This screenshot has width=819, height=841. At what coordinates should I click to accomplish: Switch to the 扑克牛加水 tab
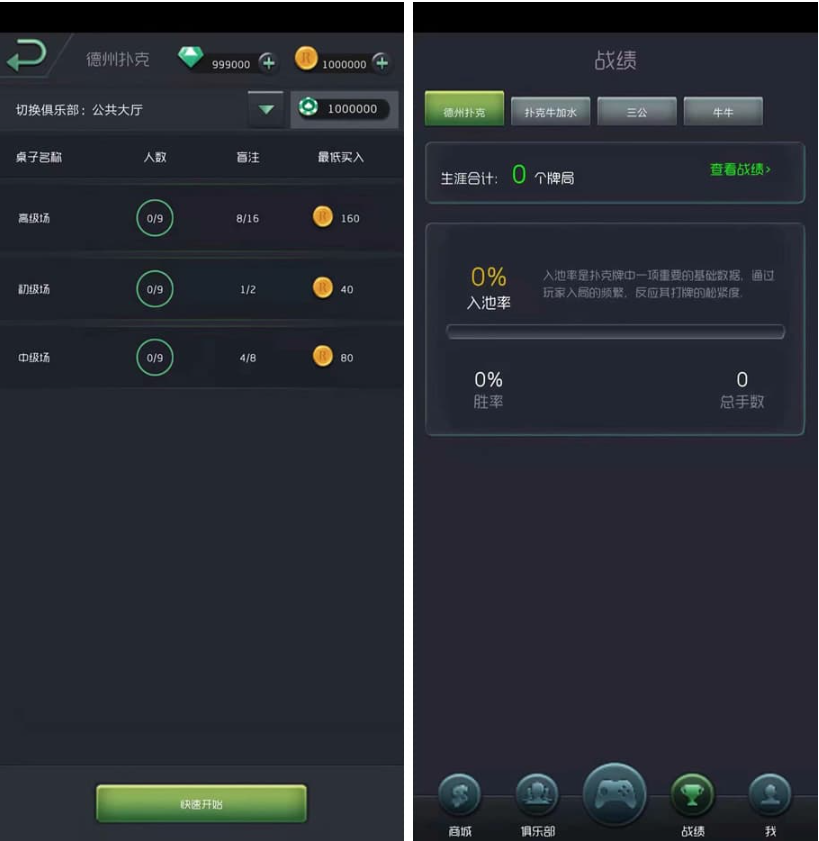coord(550,112)
